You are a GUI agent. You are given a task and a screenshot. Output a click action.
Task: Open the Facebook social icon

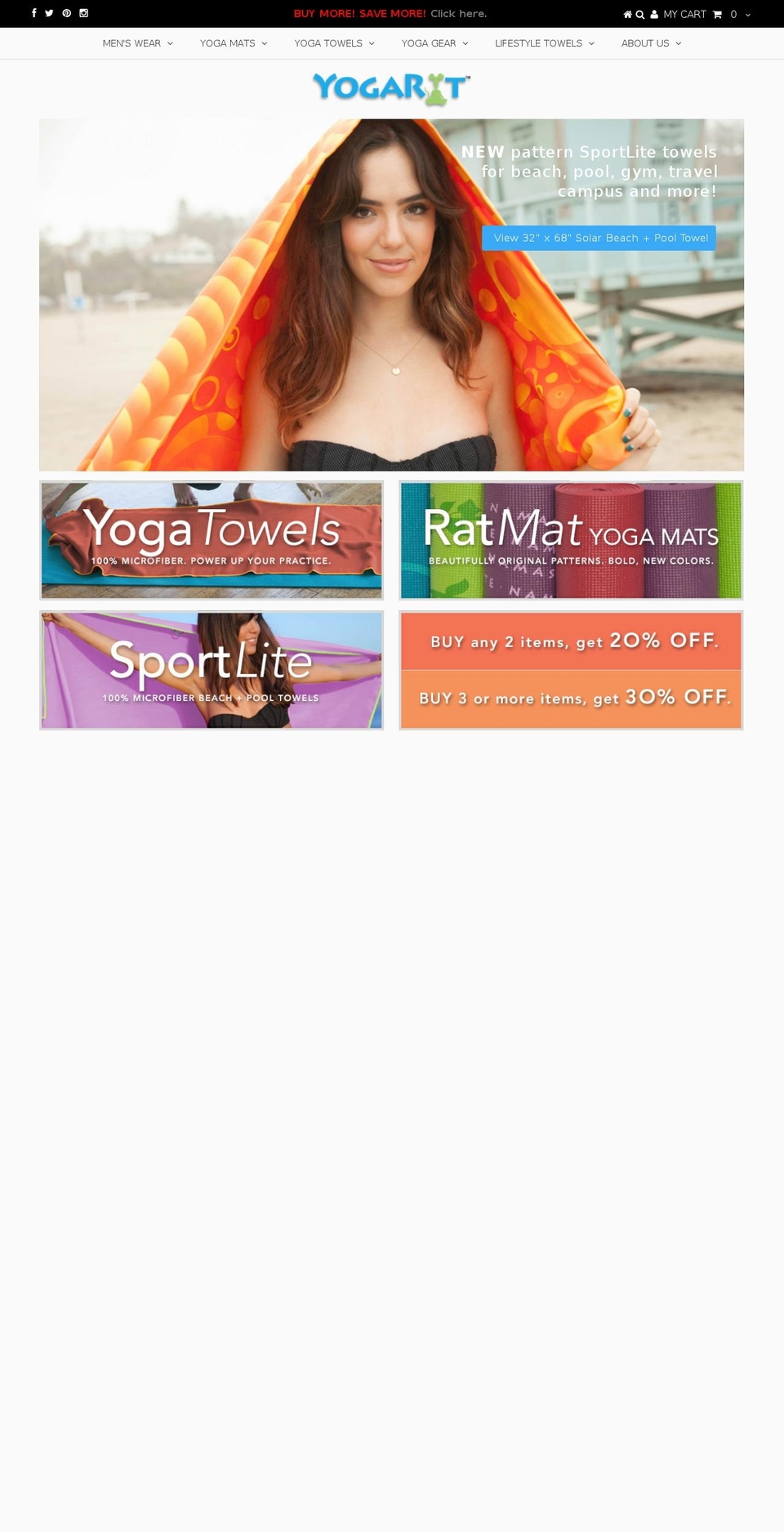(33, 13)
